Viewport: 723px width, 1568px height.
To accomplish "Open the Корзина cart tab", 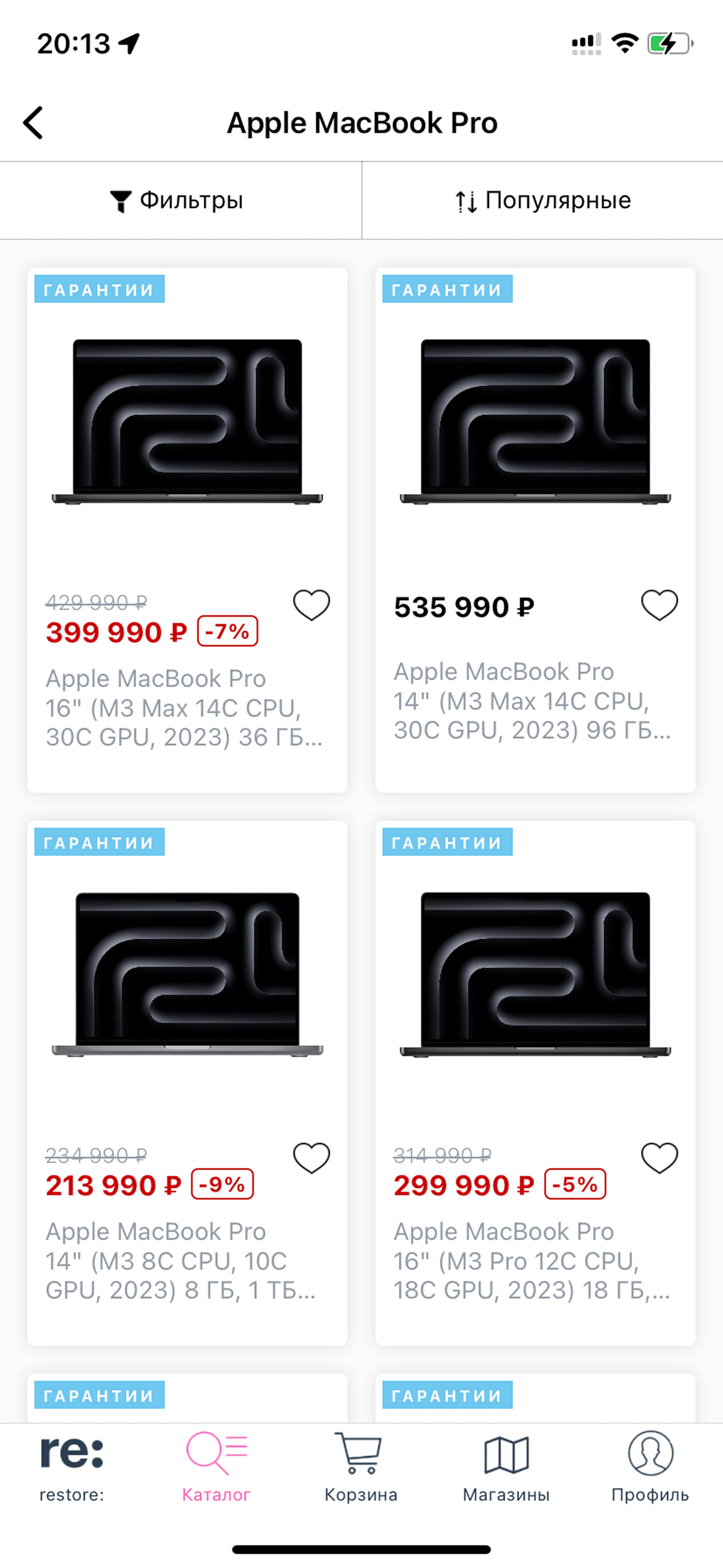I will 361,1467.
